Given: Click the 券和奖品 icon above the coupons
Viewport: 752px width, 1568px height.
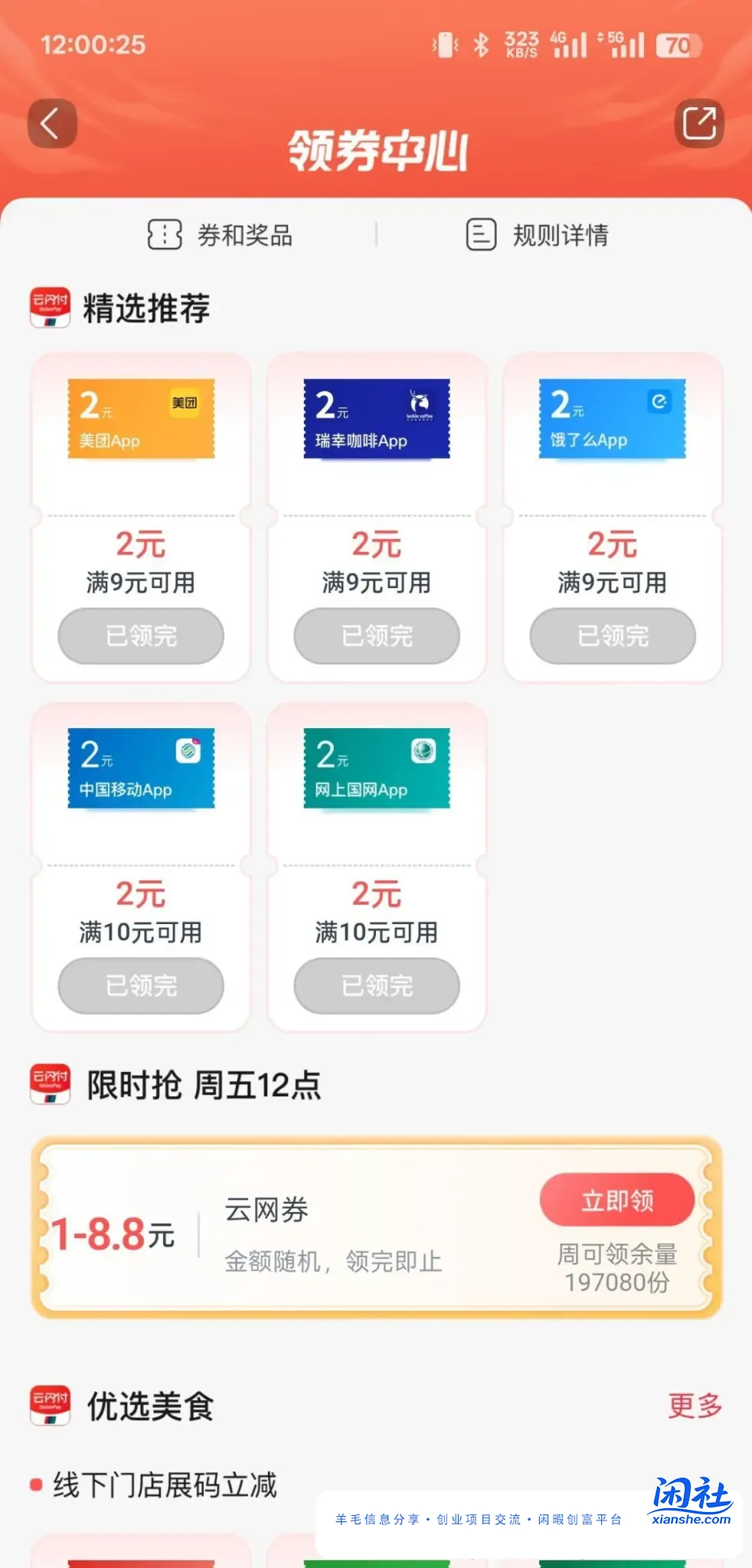Looking at the screenshot, I should (x=163, y=235).
